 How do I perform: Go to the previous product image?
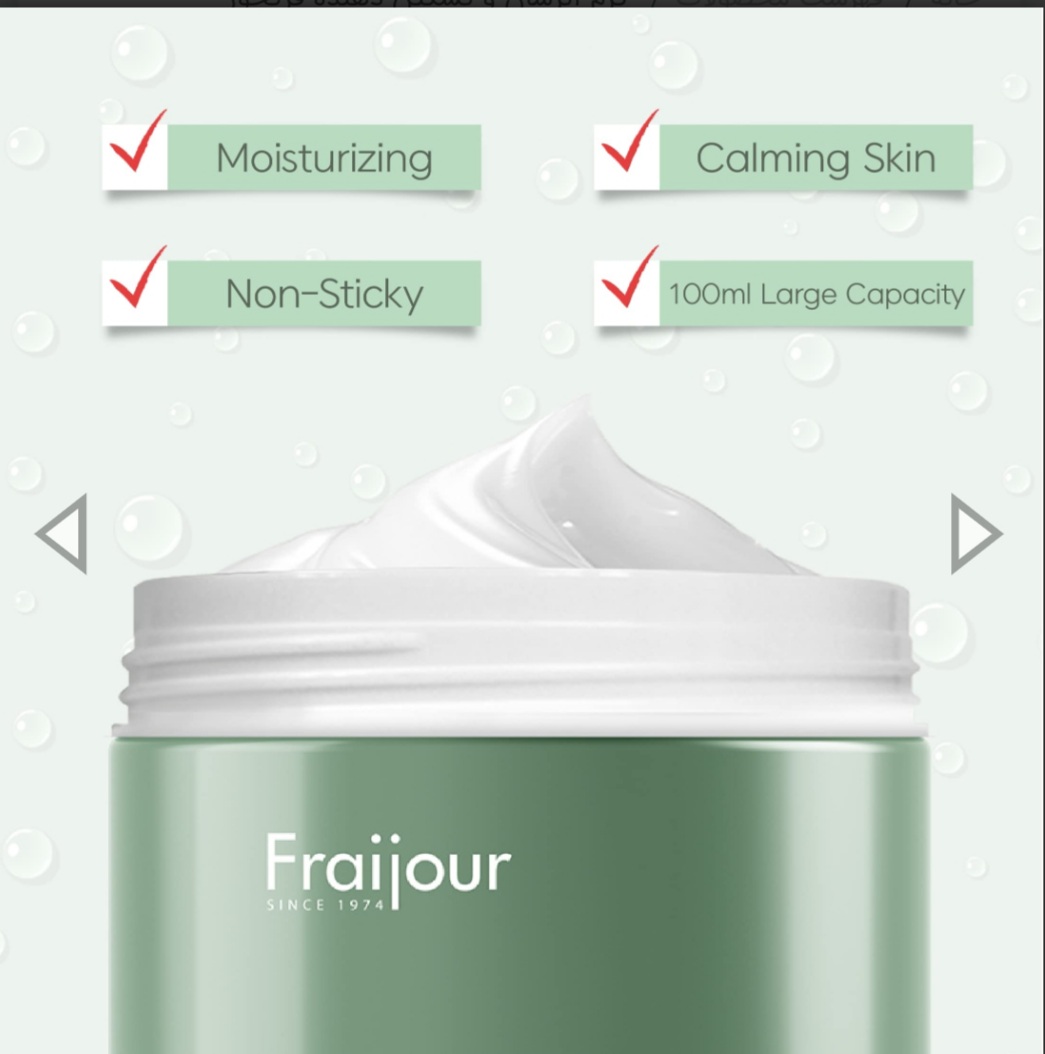click(x=63, y=533)
